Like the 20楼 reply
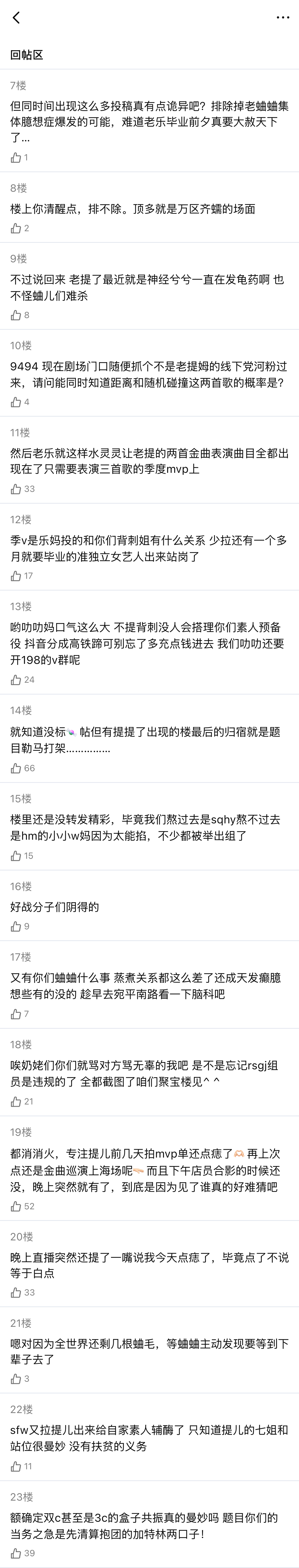The height and width of the screenshot is (1568, 299). pyautogui.click(x=16, y=1293)
